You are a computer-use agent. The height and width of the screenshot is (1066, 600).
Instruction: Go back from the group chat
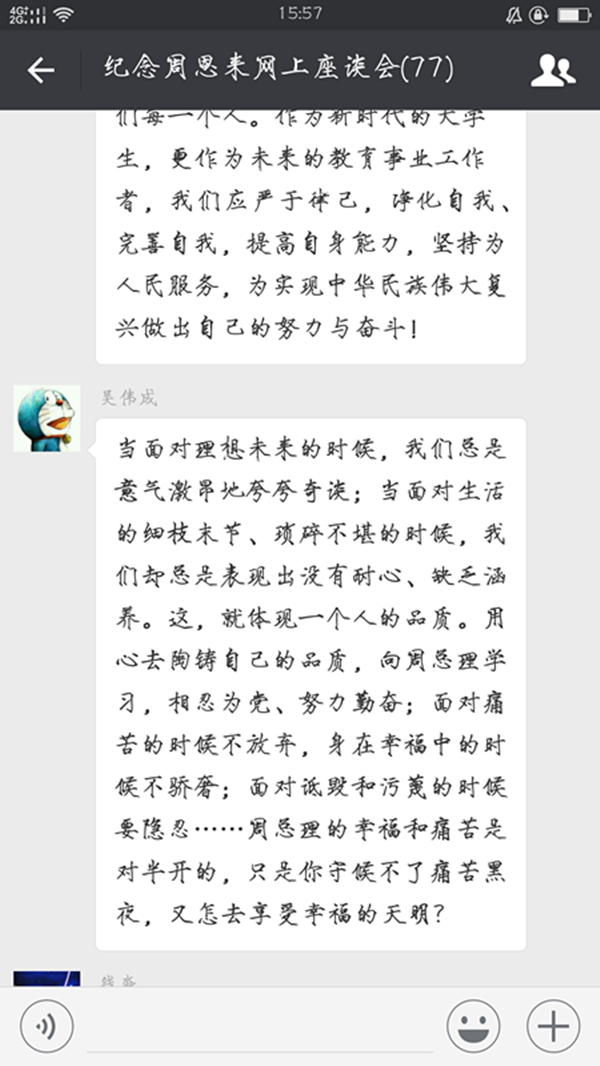tap(41, 70)
